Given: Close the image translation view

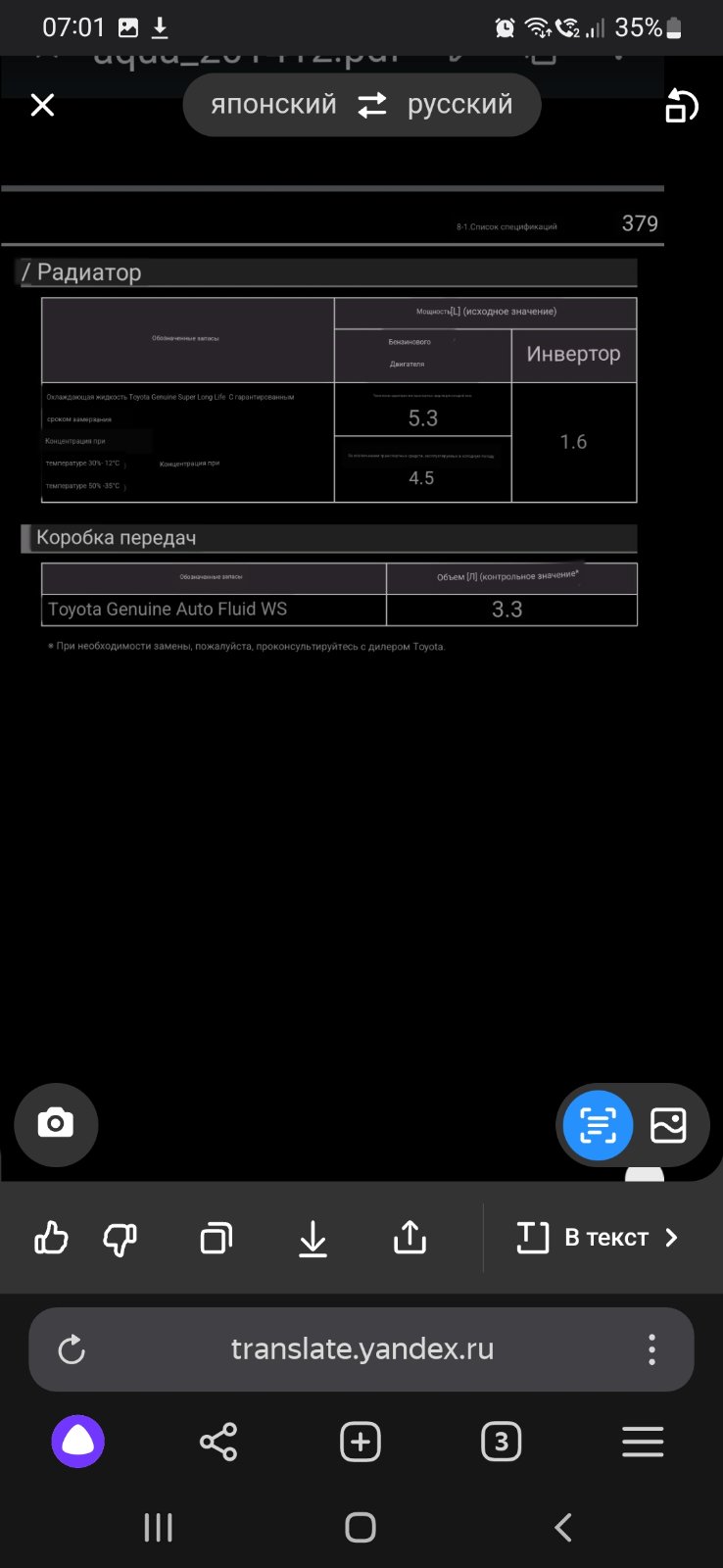Looking at the screenshot, I should [x=42, y=105].
